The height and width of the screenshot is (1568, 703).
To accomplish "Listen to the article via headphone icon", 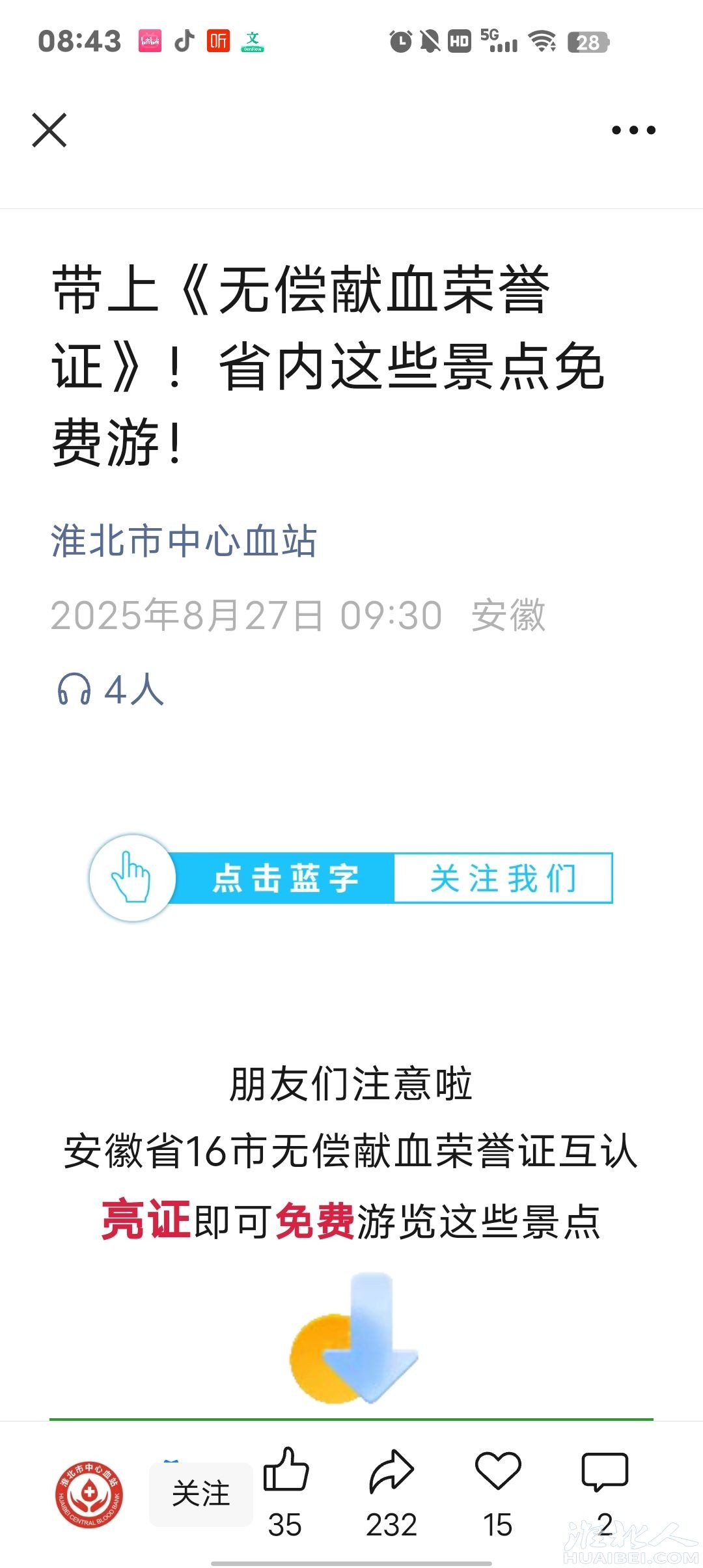I will coord(74,689).
